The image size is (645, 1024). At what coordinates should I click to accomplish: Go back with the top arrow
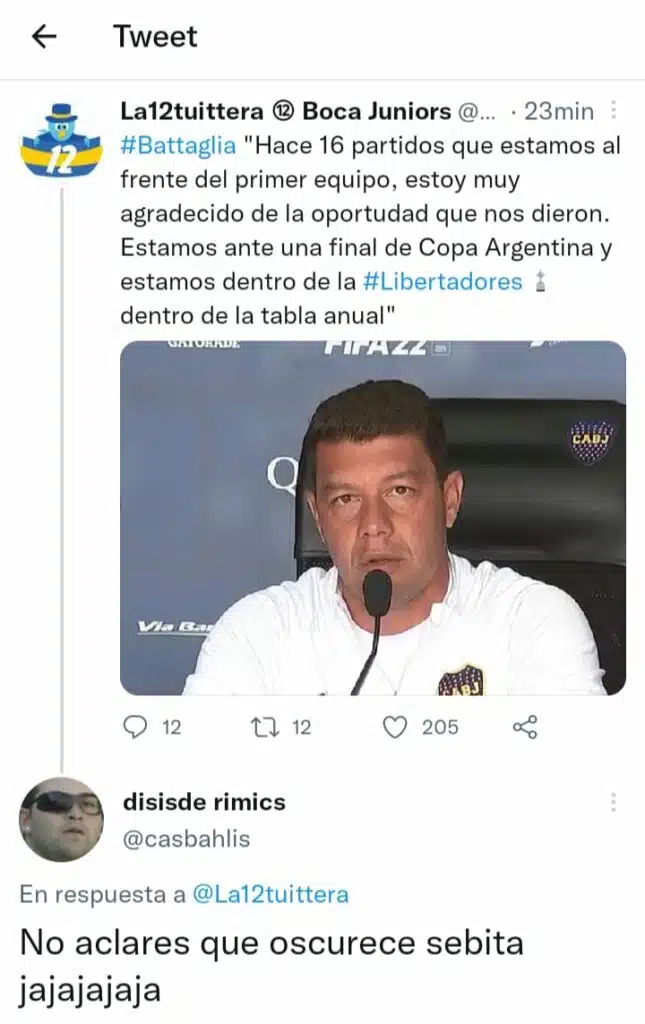point(43,37)
